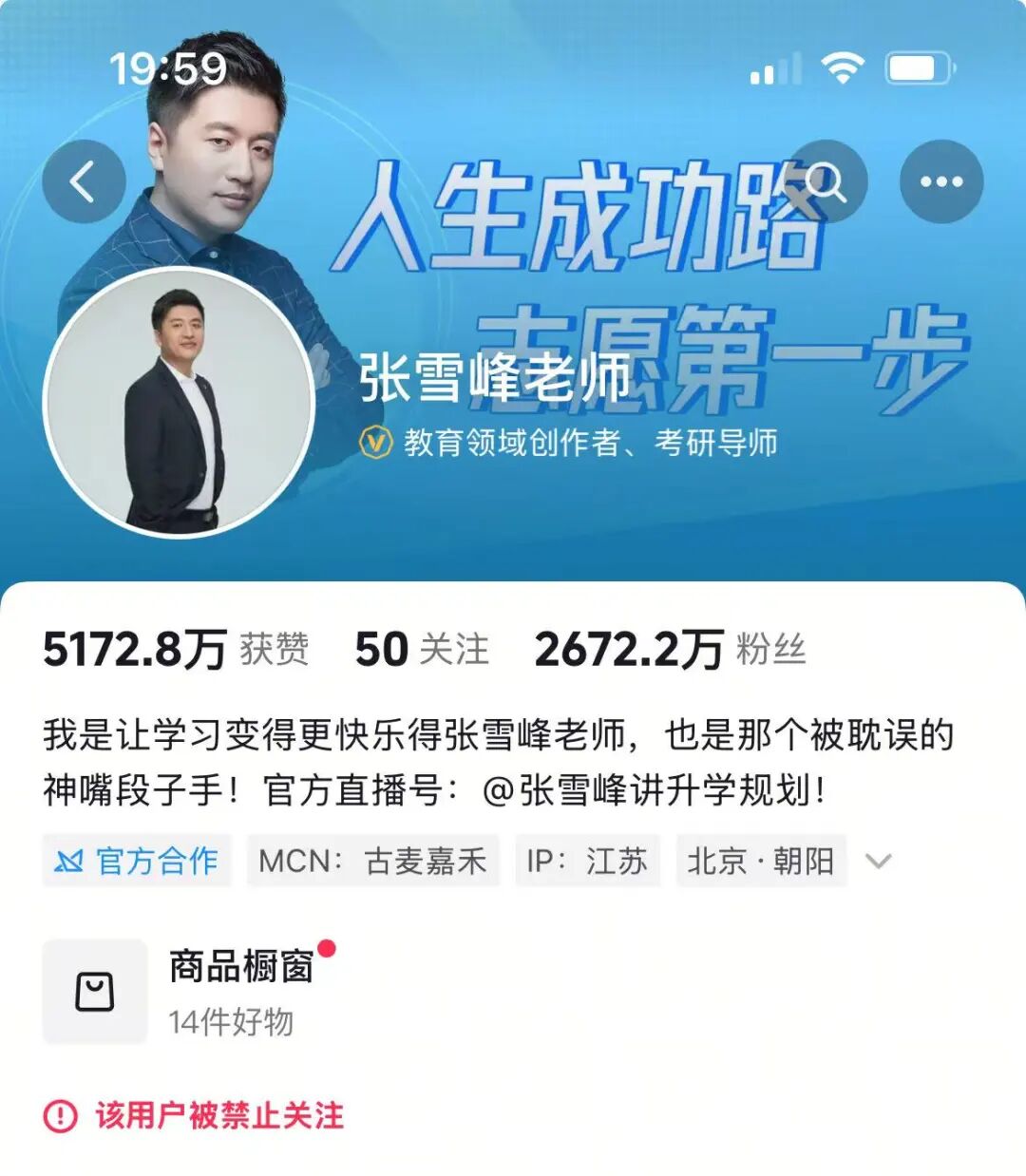Open the 官方合作 tag
The height and width of the screenshot is (1176, 1026).
click(138, 862)
